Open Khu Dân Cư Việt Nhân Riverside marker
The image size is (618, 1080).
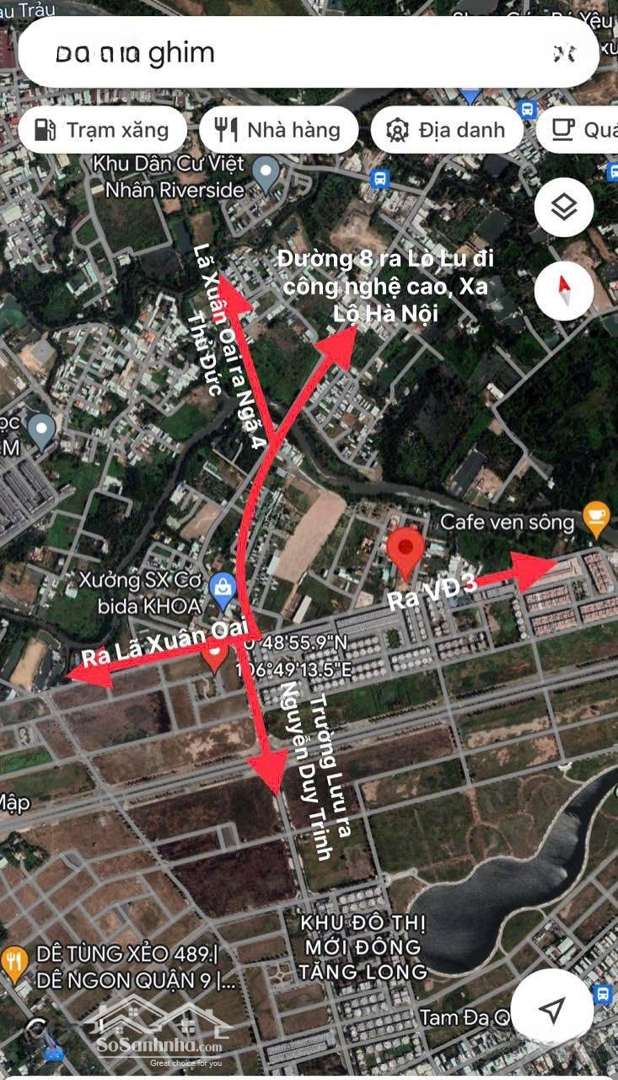point(265,172)
